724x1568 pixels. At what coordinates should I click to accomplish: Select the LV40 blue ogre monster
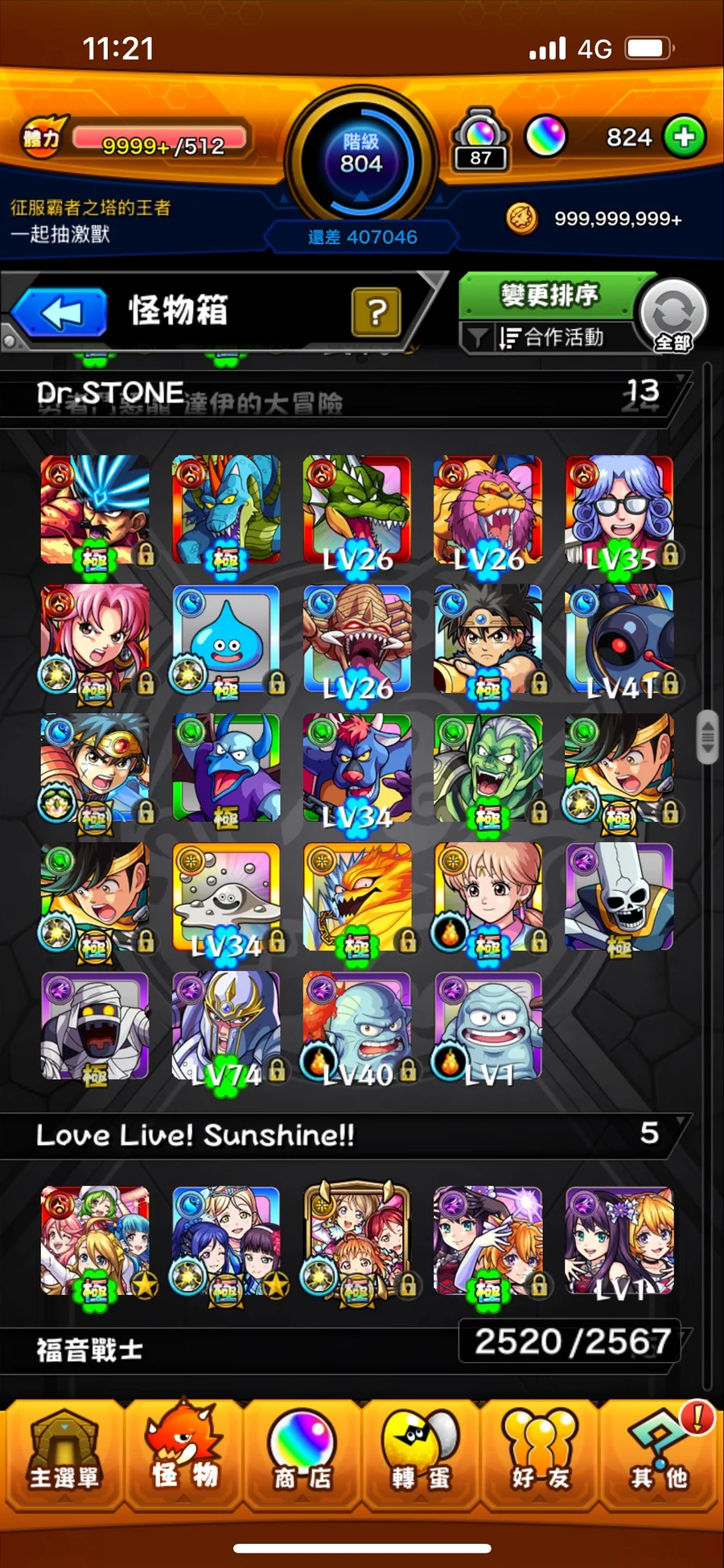357,1026
